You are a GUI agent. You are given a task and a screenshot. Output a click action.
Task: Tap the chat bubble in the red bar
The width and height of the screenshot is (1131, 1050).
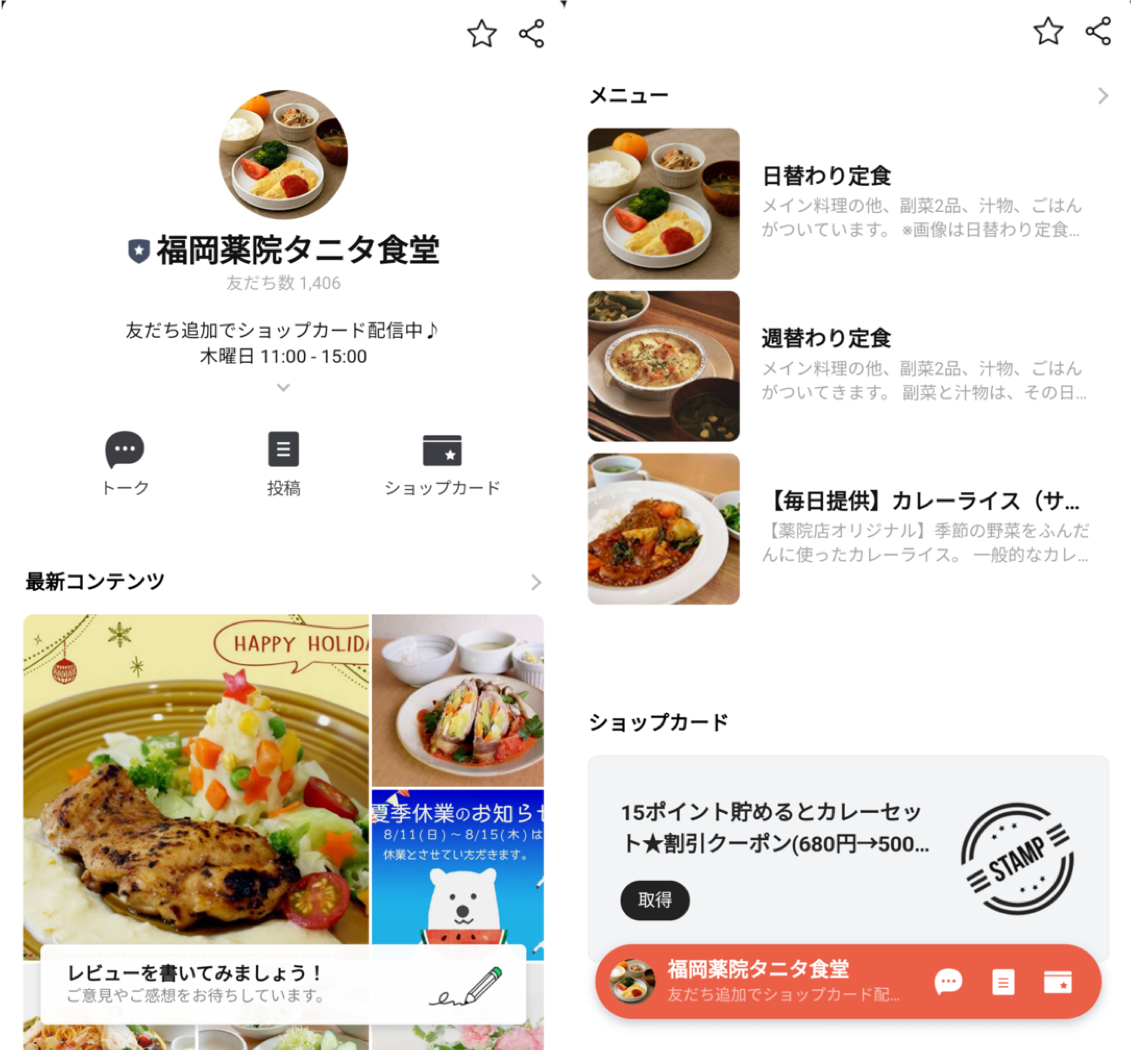[948, 982]
